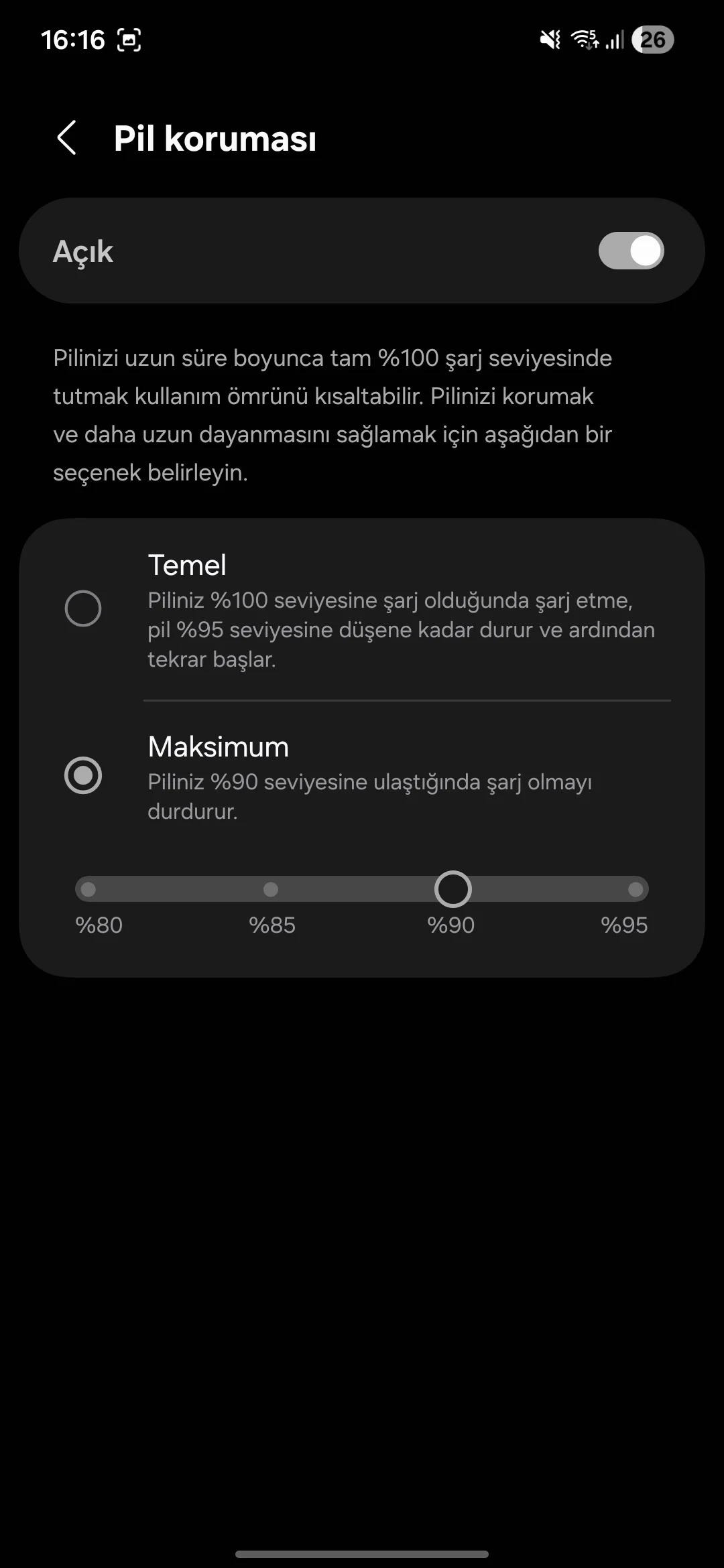Set the charge limit slider to %80

88,889
